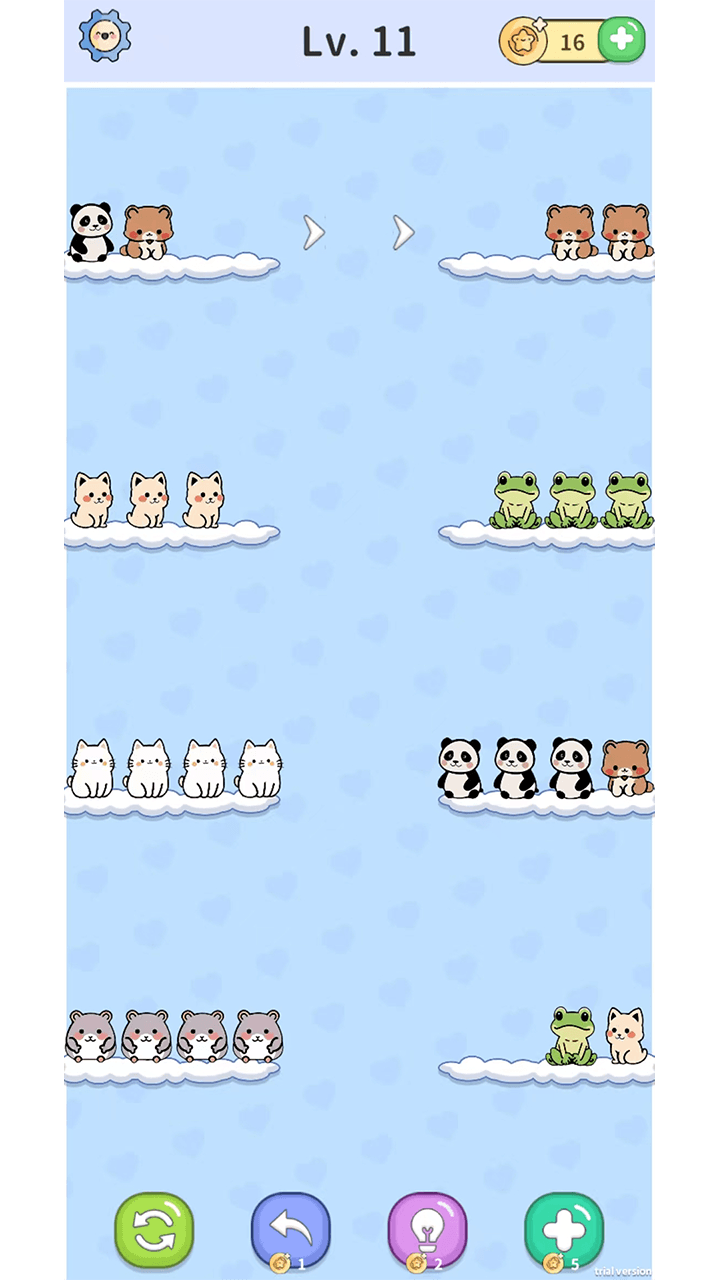Select the cloud with panda and bear
The height and width of the screenshot is (1280, 720).
(170, 263)
